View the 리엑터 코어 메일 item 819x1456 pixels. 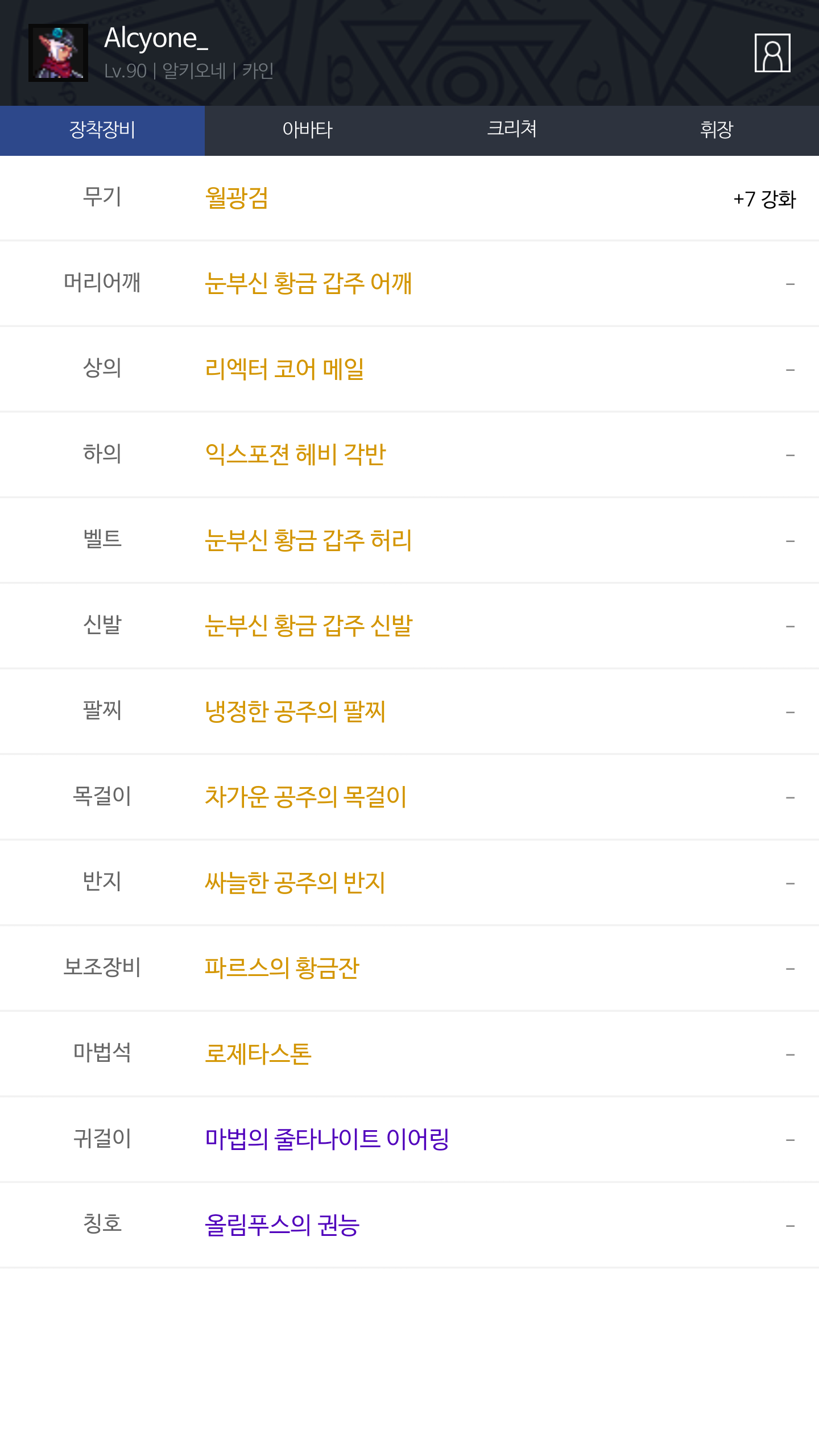click(284, 369)
